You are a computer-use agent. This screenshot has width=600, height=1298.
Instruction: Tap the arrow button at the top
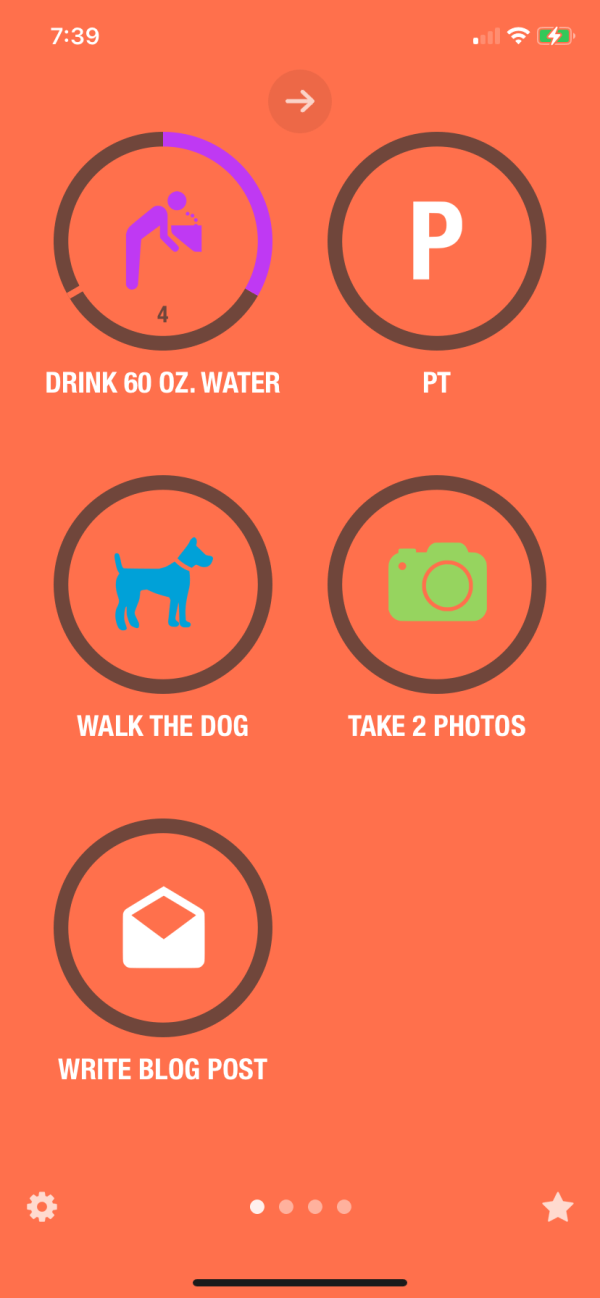(300, 101)
